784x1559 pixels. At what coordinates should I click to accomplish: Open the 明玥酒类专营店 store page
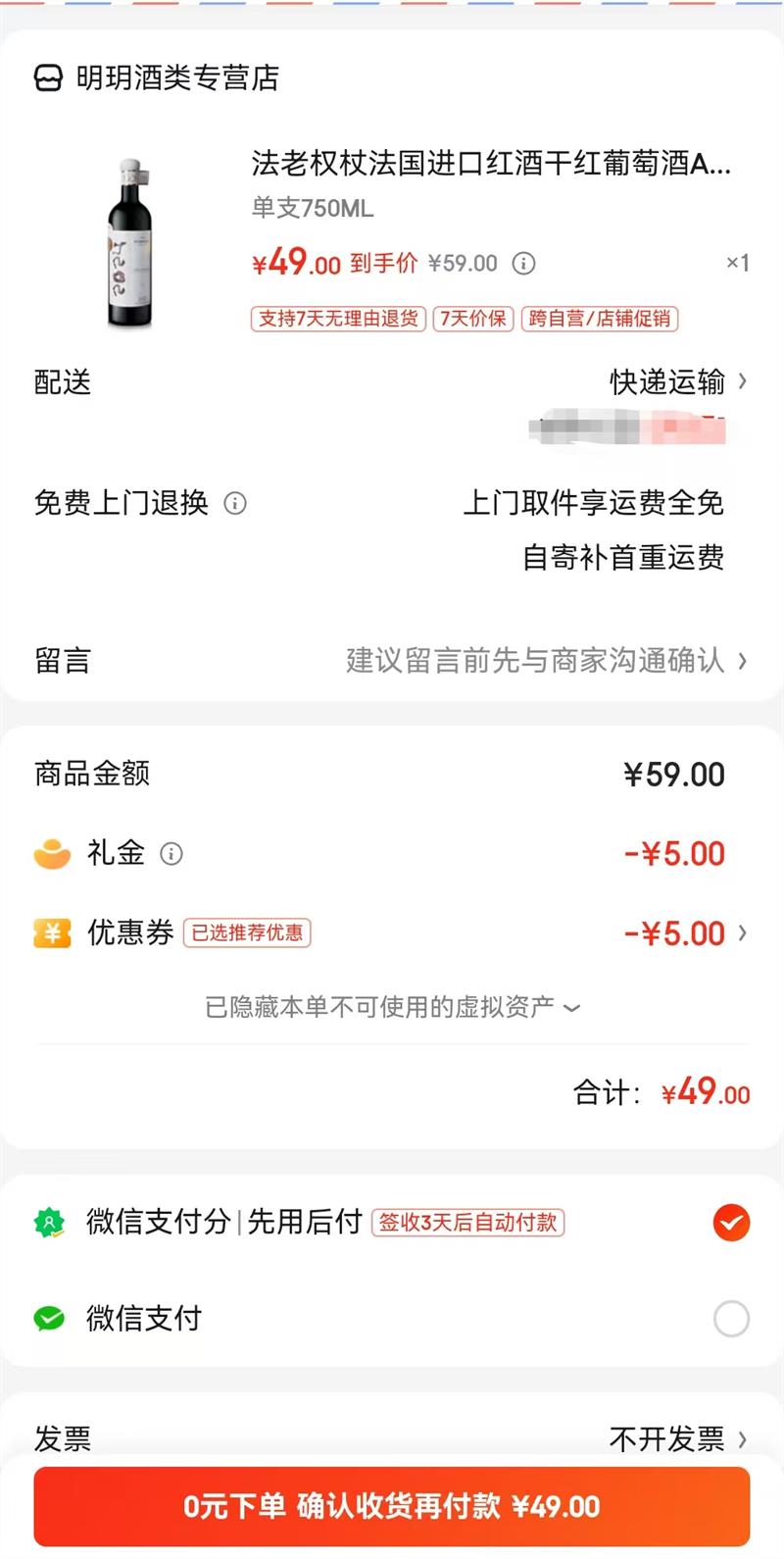pyautogui.click(x=157, y=78)
